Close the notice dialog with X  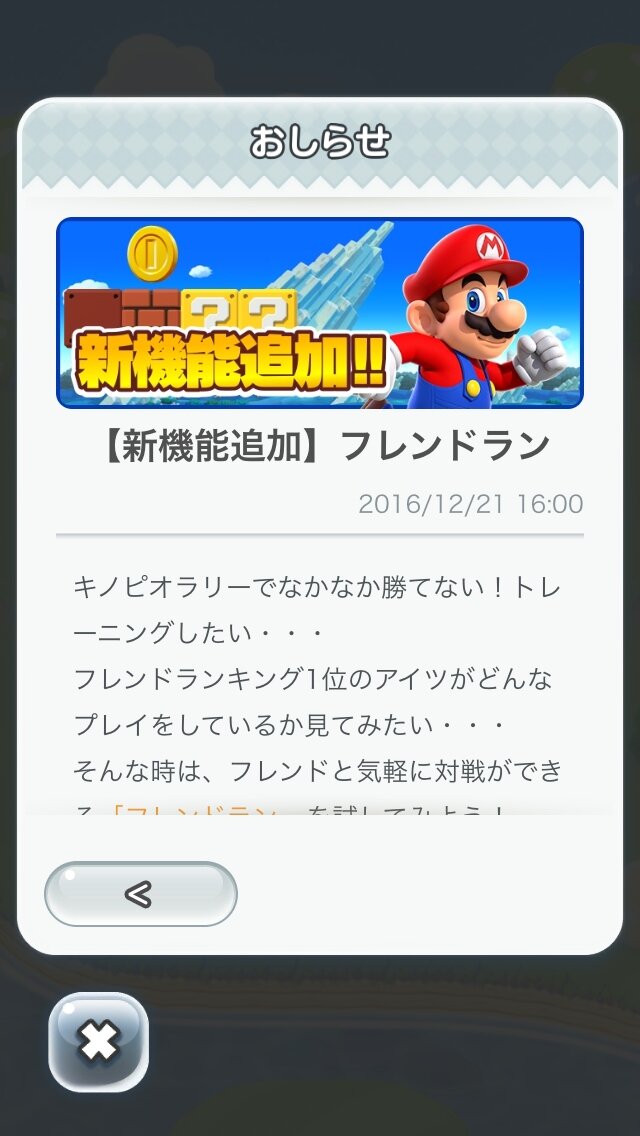coord(98,1041)
